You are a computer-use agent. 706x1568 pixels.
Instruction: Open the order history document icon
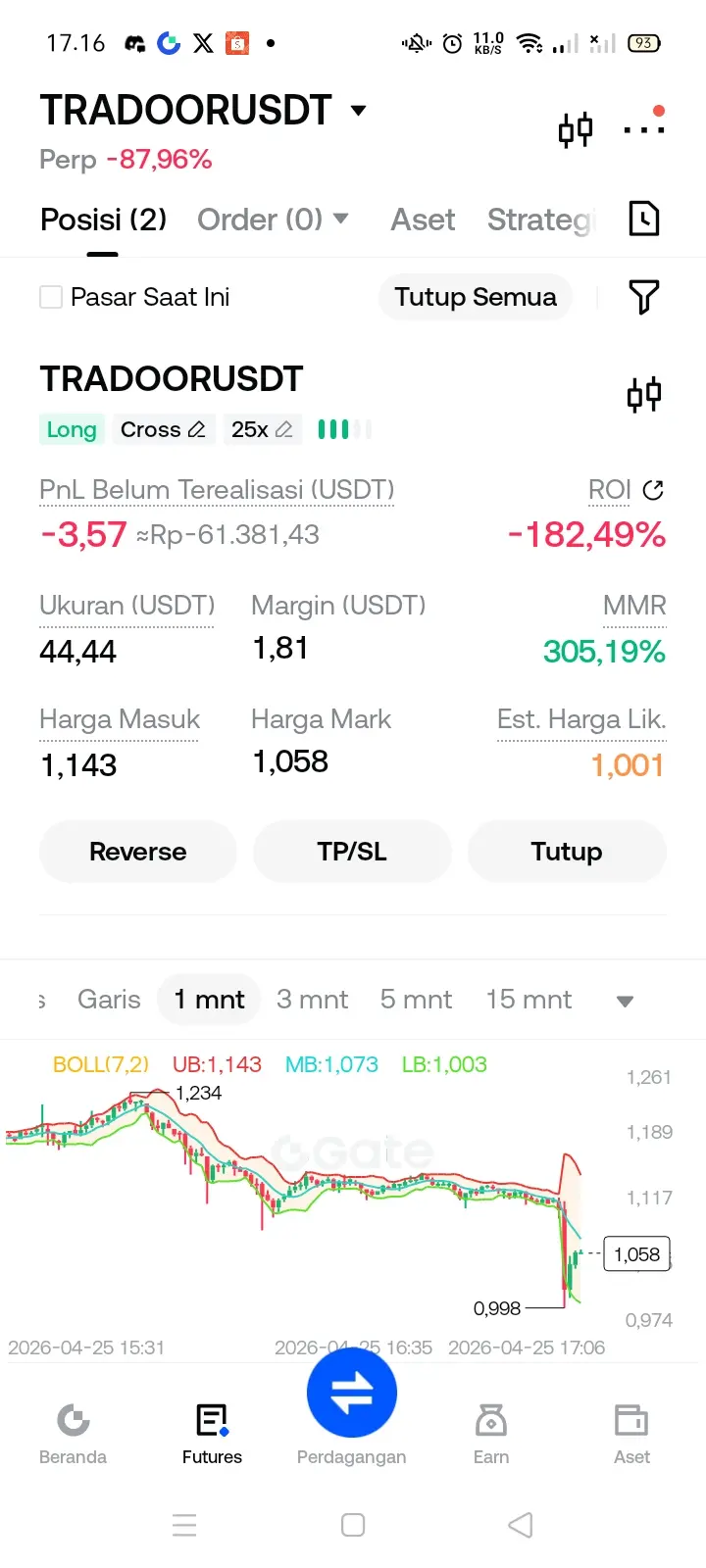[644, 219]
